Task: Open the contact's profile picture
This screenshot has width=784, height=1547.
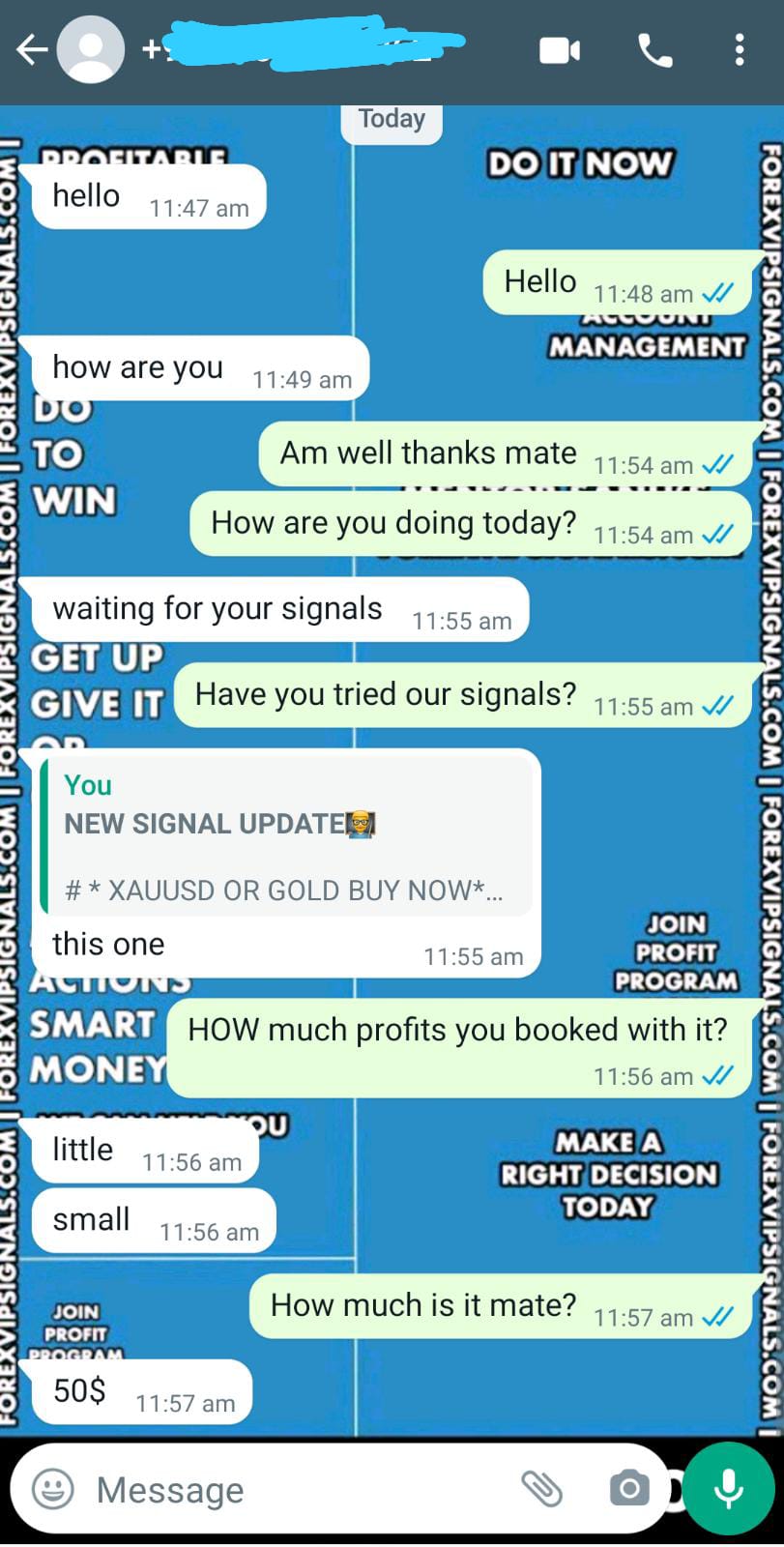Action: (x=91, y=50)
